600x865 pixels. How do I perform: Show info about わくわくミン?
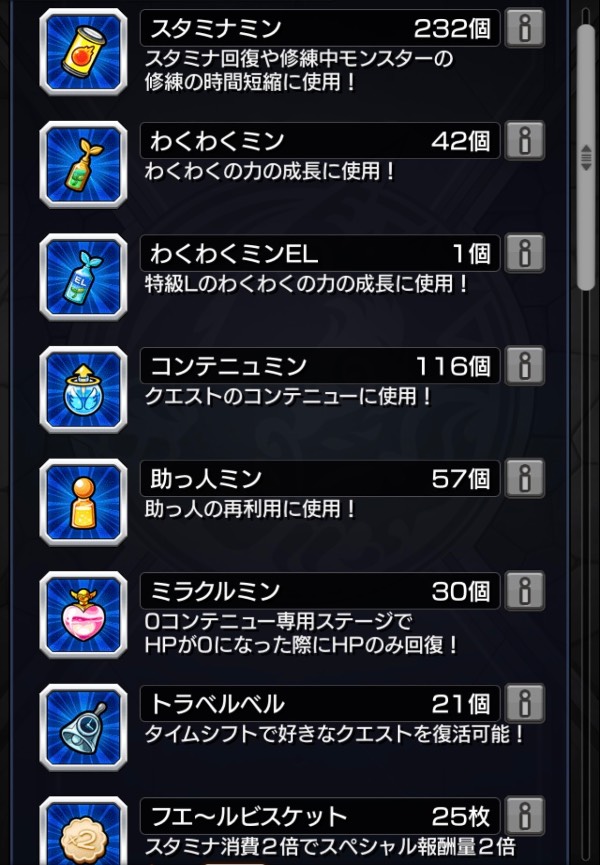click(525, 140)
